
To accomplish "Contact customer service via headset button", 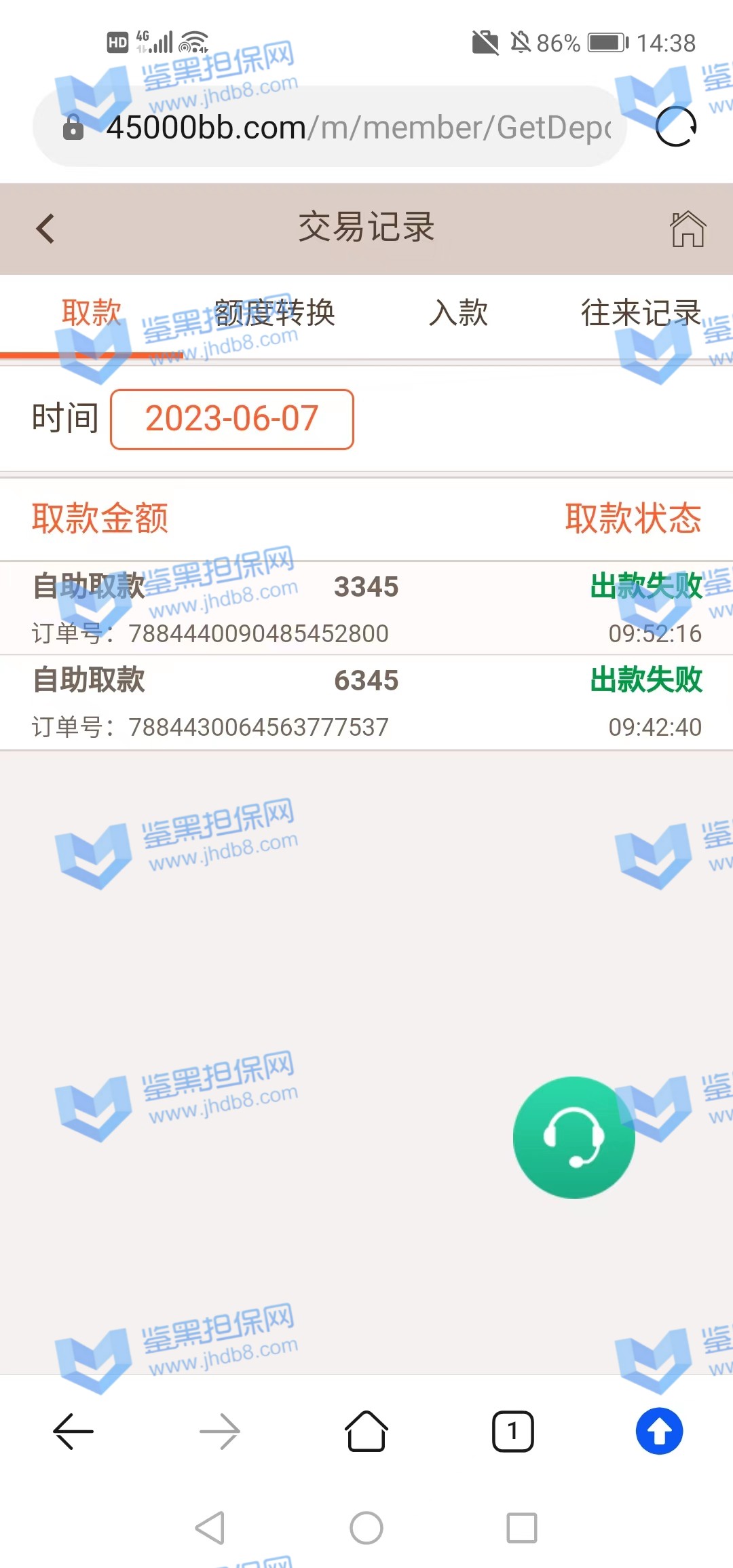I will pos(574,1137).
